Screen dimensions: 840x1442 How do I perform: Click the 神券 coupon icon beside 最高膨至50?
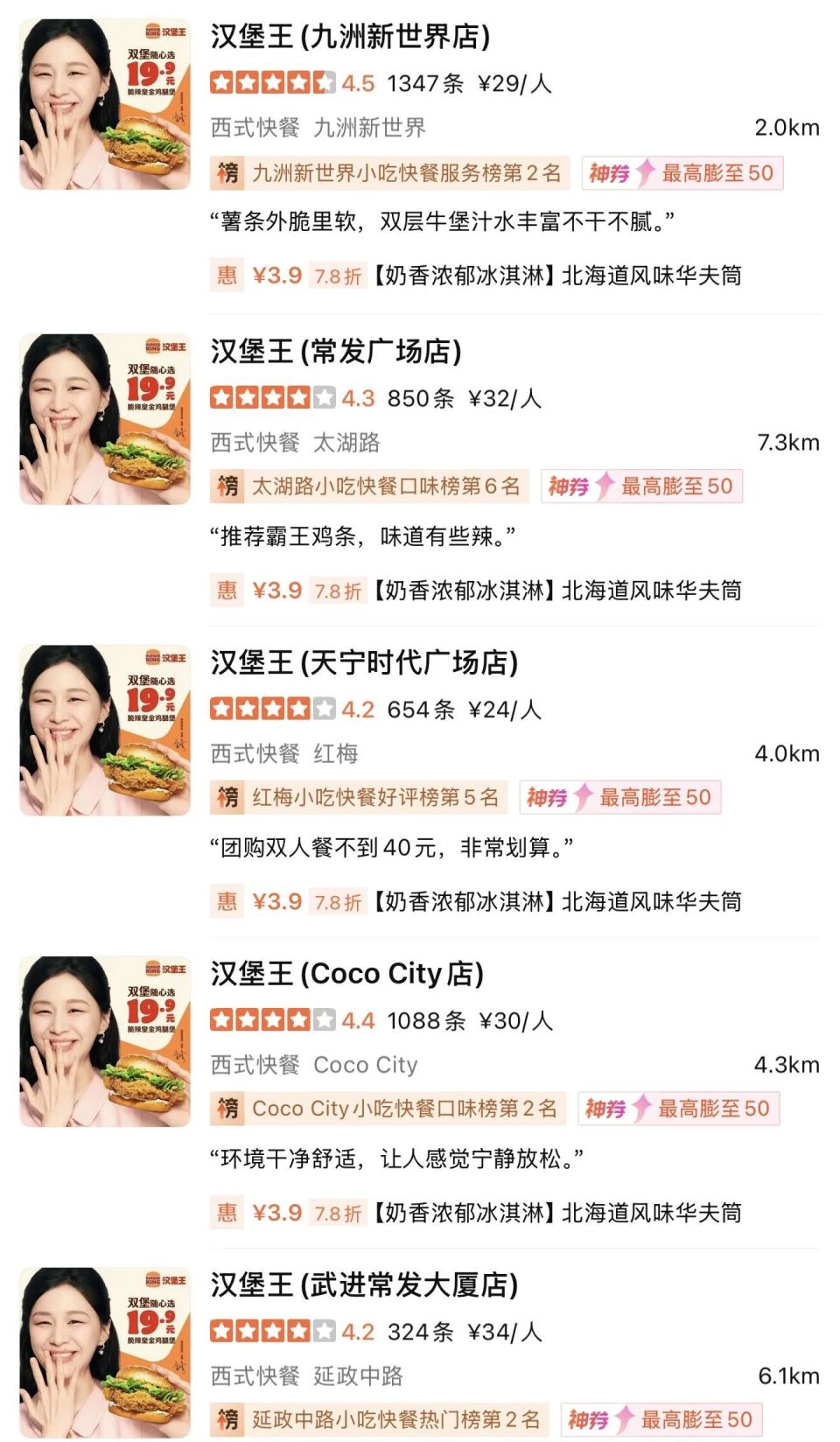coord(609,173)
